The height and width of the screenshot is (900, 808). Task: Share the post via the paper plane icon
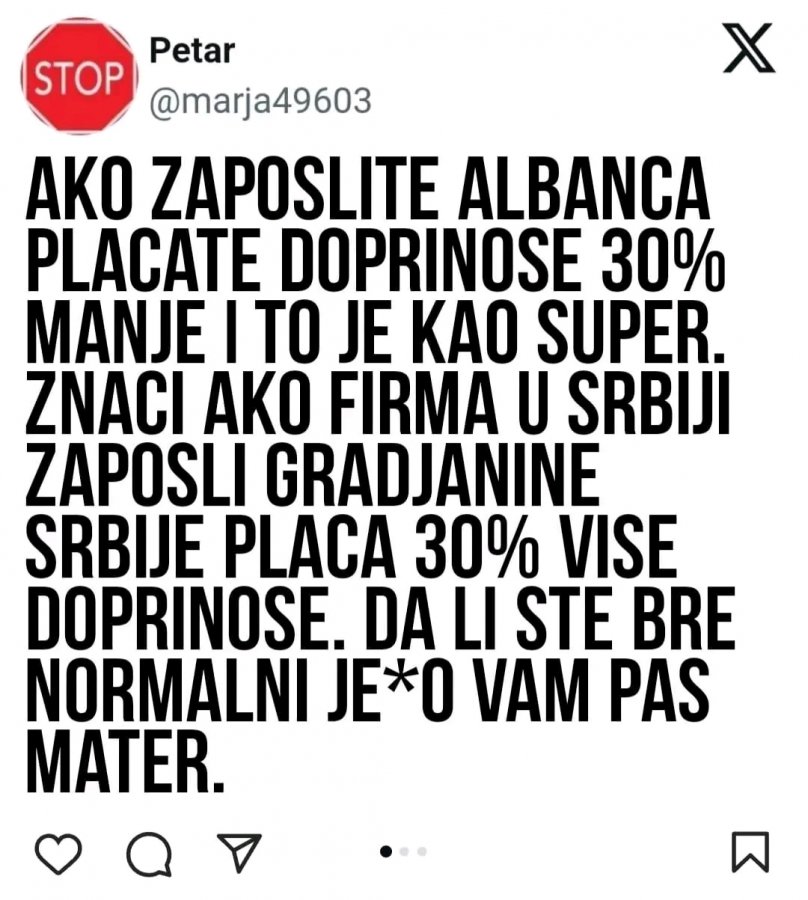239,851
